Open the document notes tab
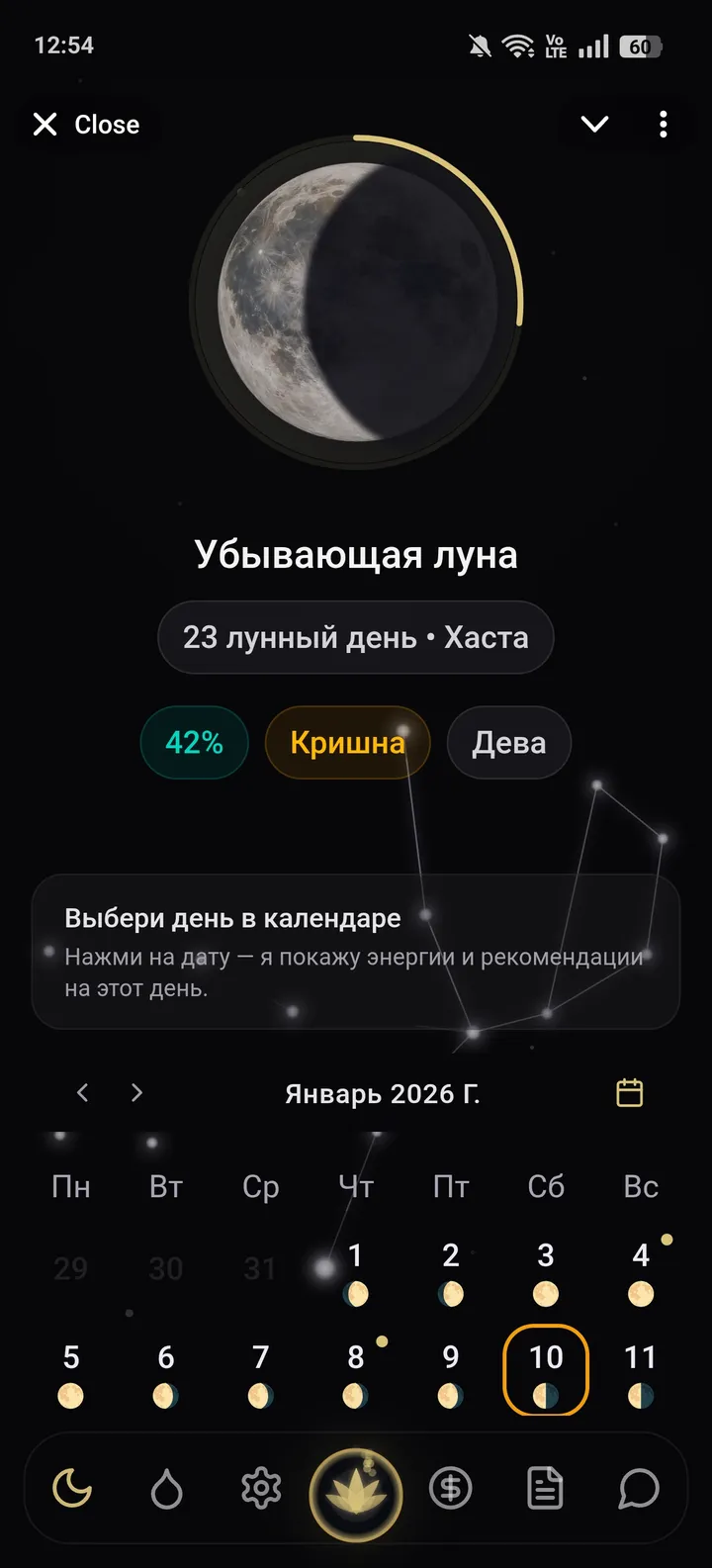 [545, 1489]
